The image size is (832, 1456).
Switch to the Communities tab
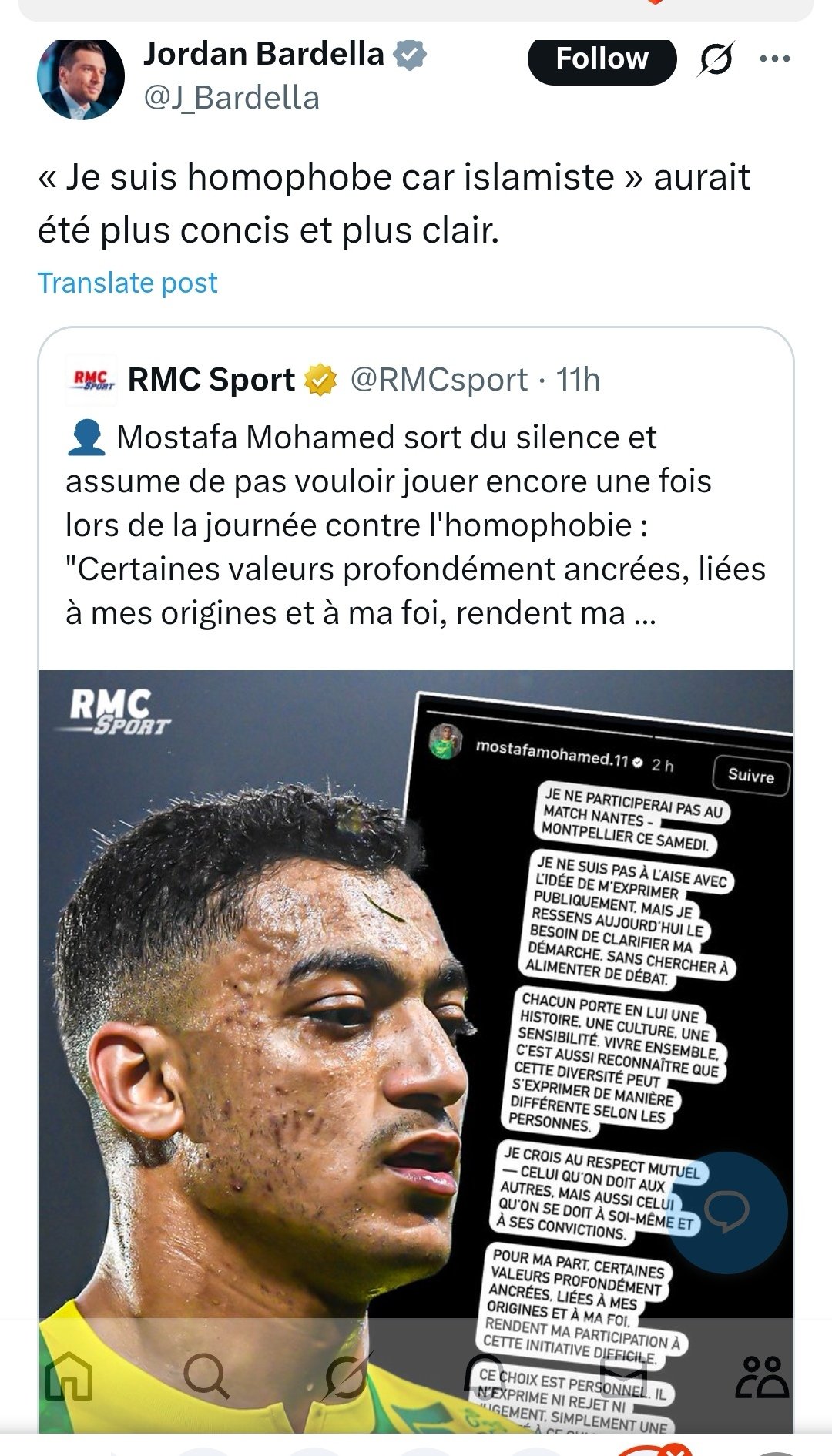coord(761,1376)
